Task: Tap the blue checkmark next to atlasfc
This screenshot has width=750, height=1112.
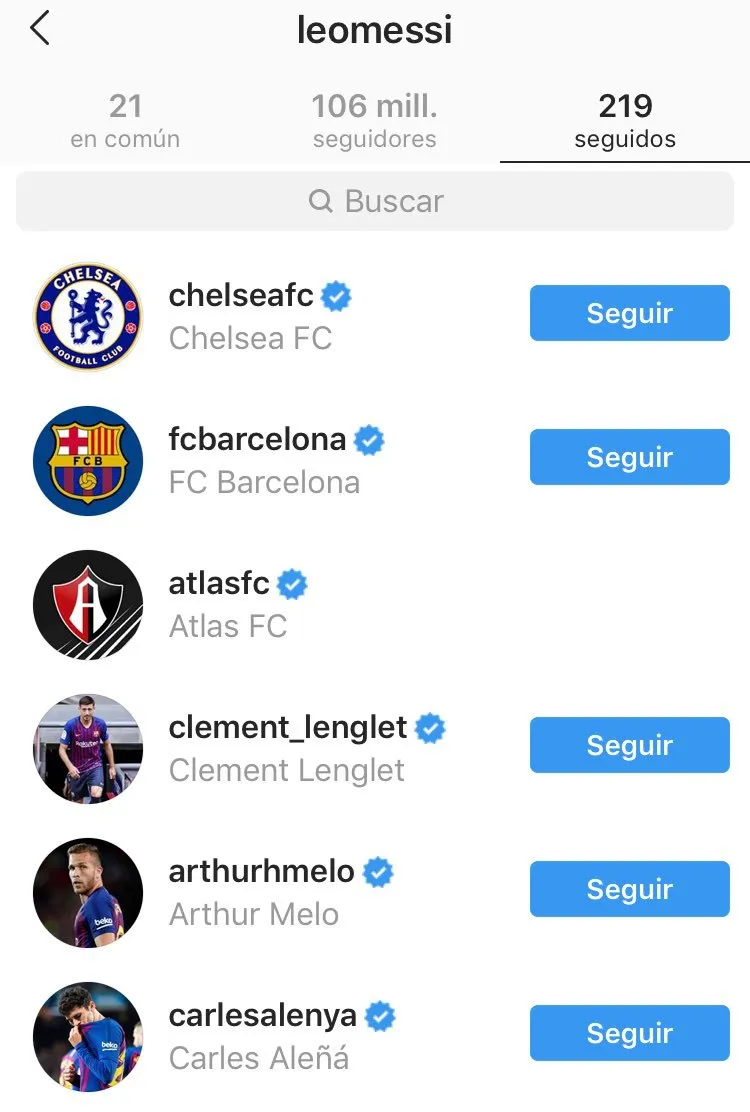Action: coord(290,583)
